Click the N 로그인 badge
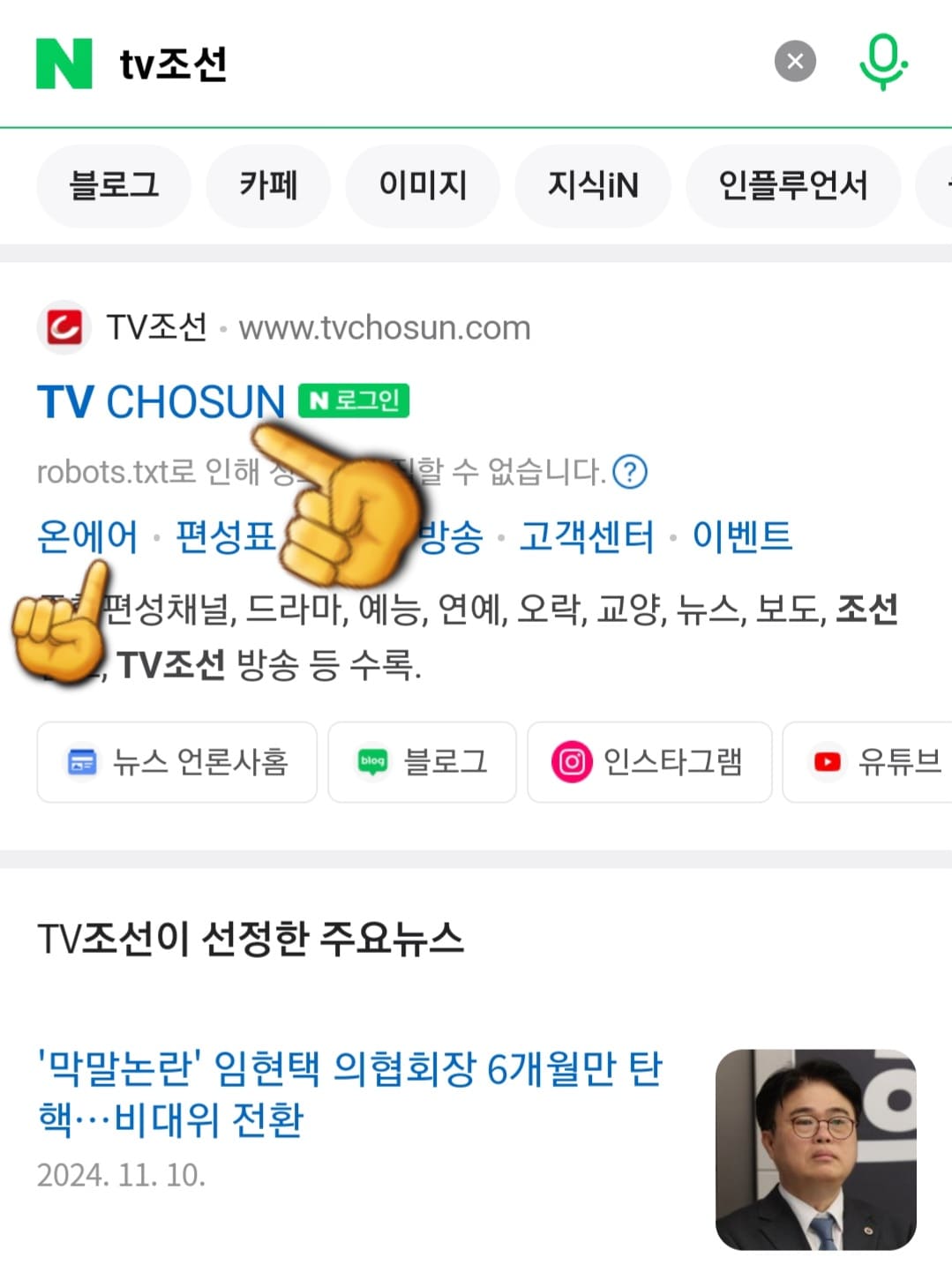952x1287 pixels. [352, 400]
